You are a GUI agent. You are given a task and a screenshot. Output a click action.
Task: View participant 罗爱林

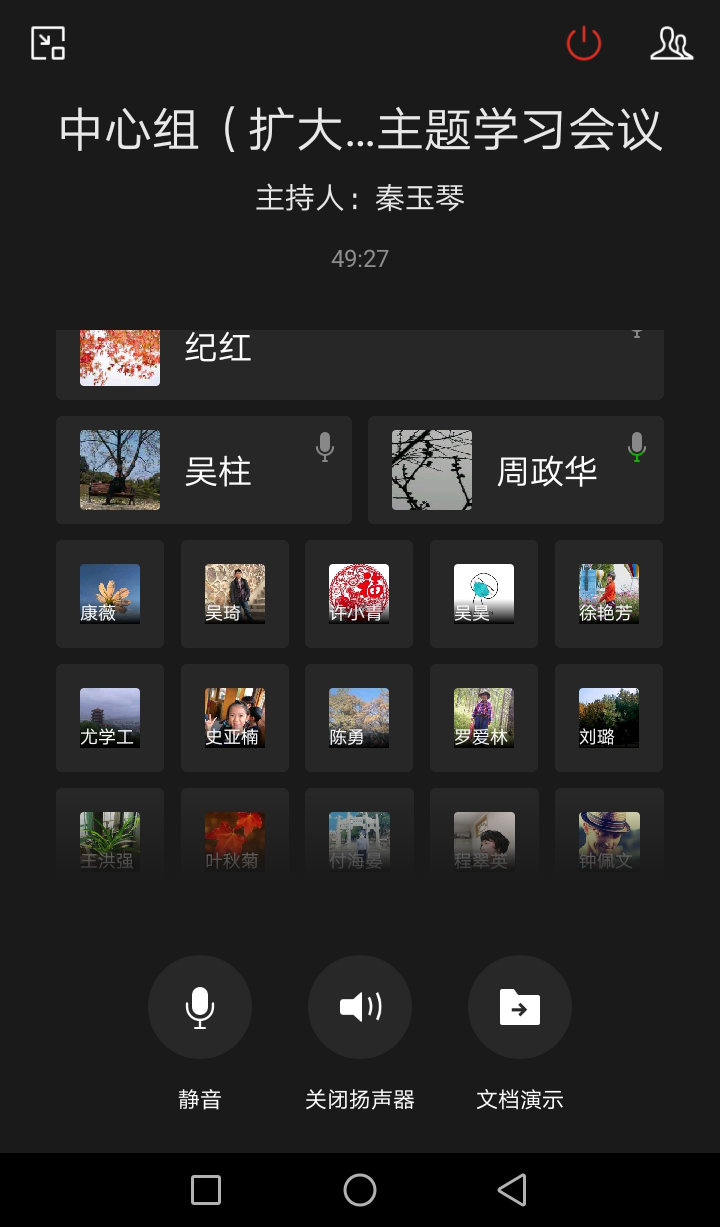point(484,718)
